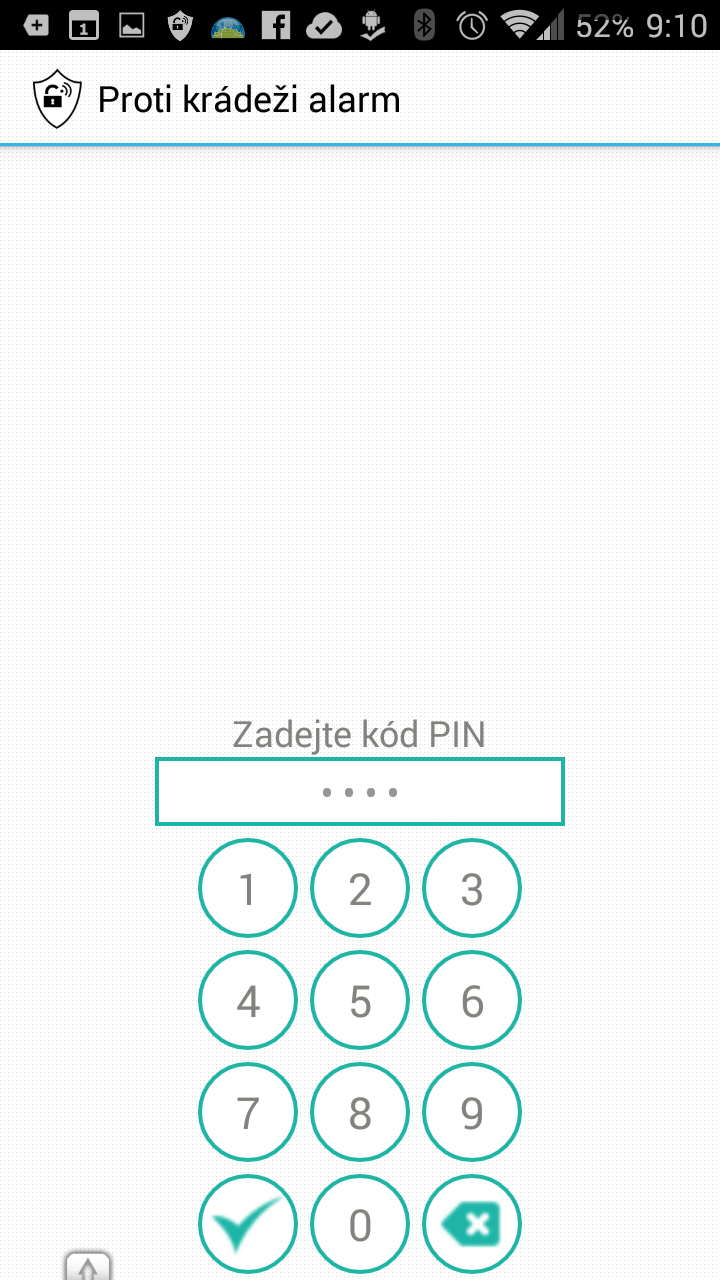720x1280 pixels.
Task: Enter digit 2 on the keypad
Action: pos(360,888)
